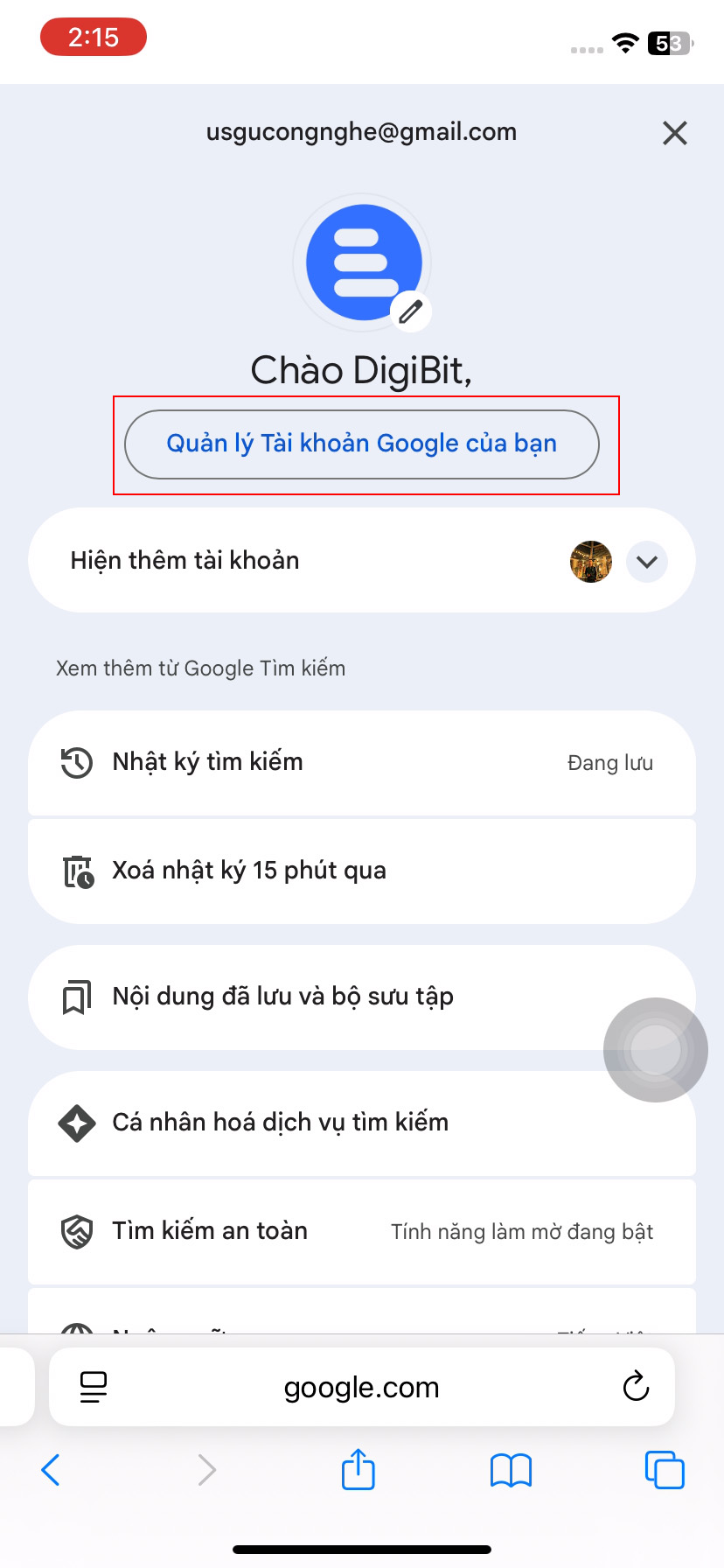Tap the AssistiveTouch floating button
Viewport: 724px width, 1568px height.
click(x=656, y=1050)
